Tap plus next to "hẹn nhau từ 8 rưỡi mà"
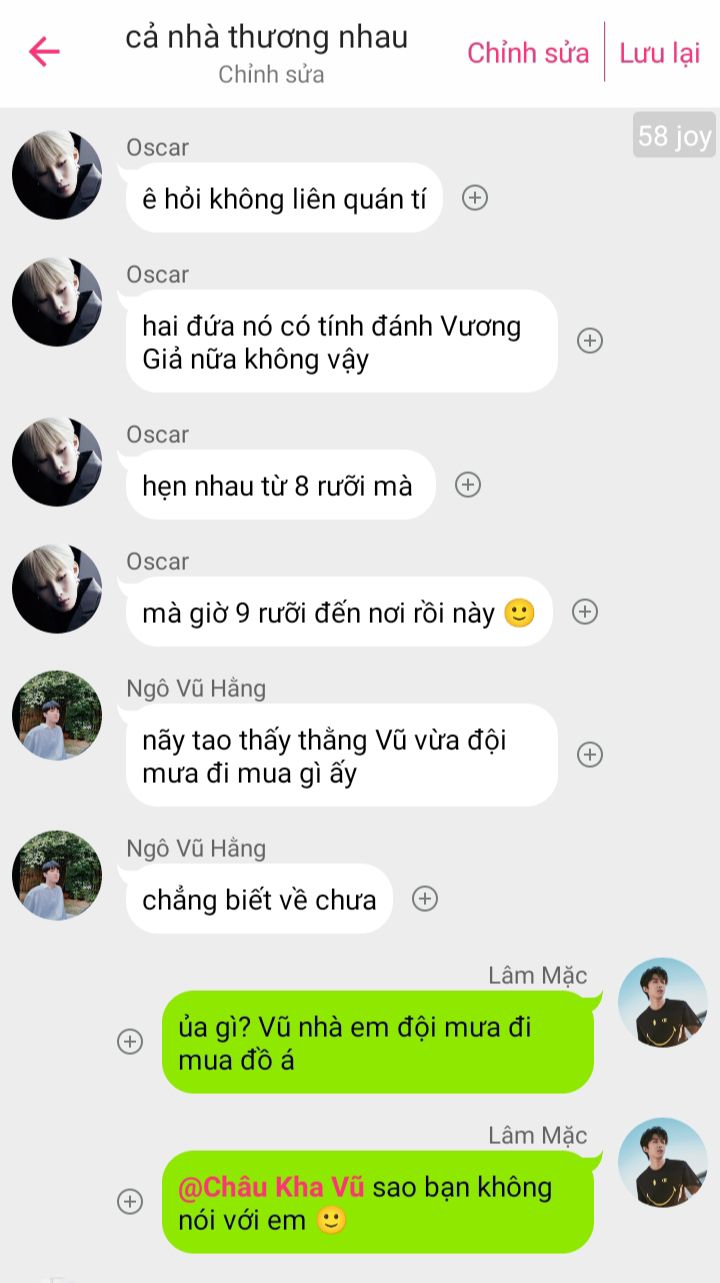 coord(468,485)
